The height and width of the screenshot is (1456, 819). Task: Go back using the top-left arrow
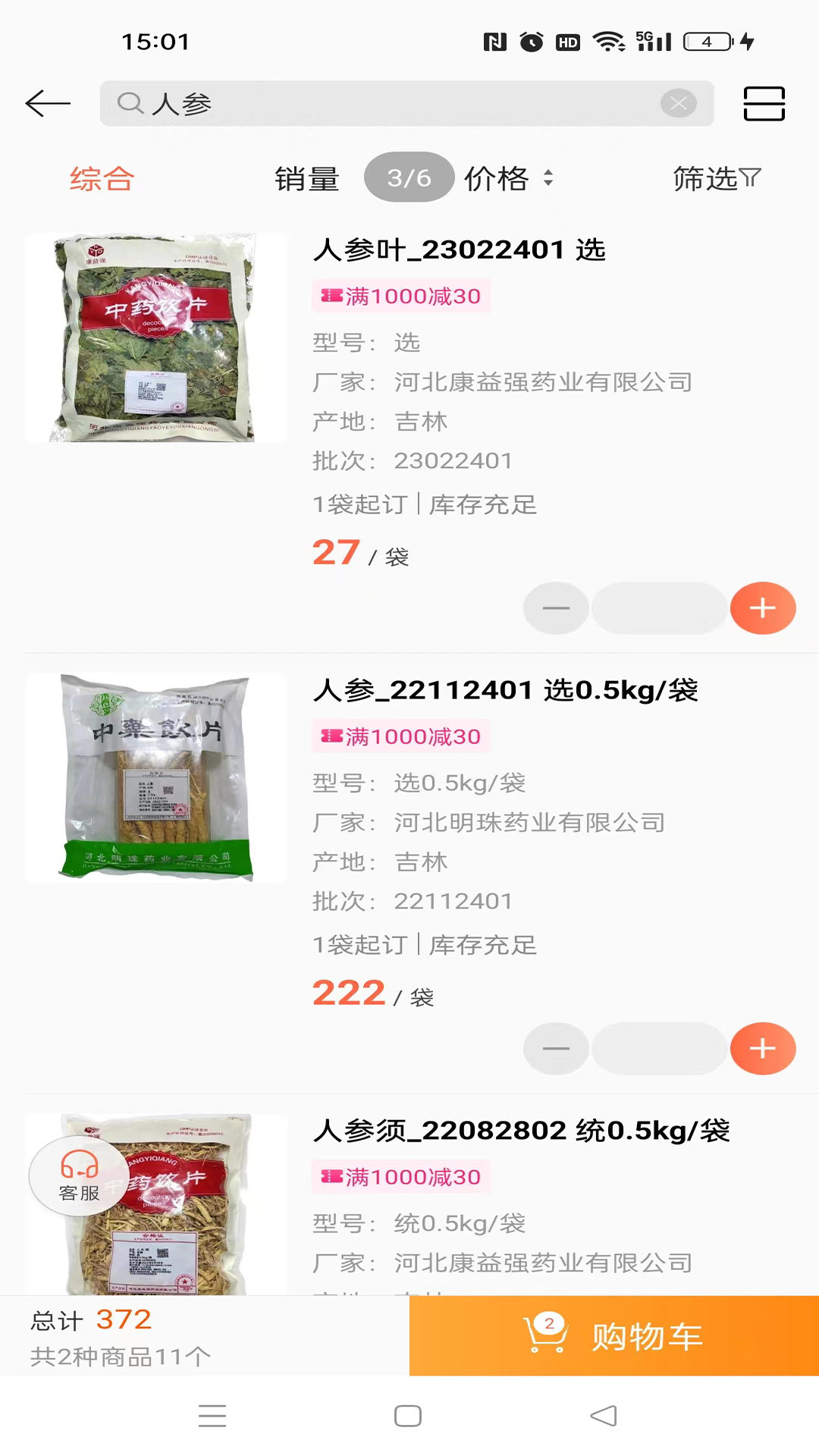[x=48, y=103]
